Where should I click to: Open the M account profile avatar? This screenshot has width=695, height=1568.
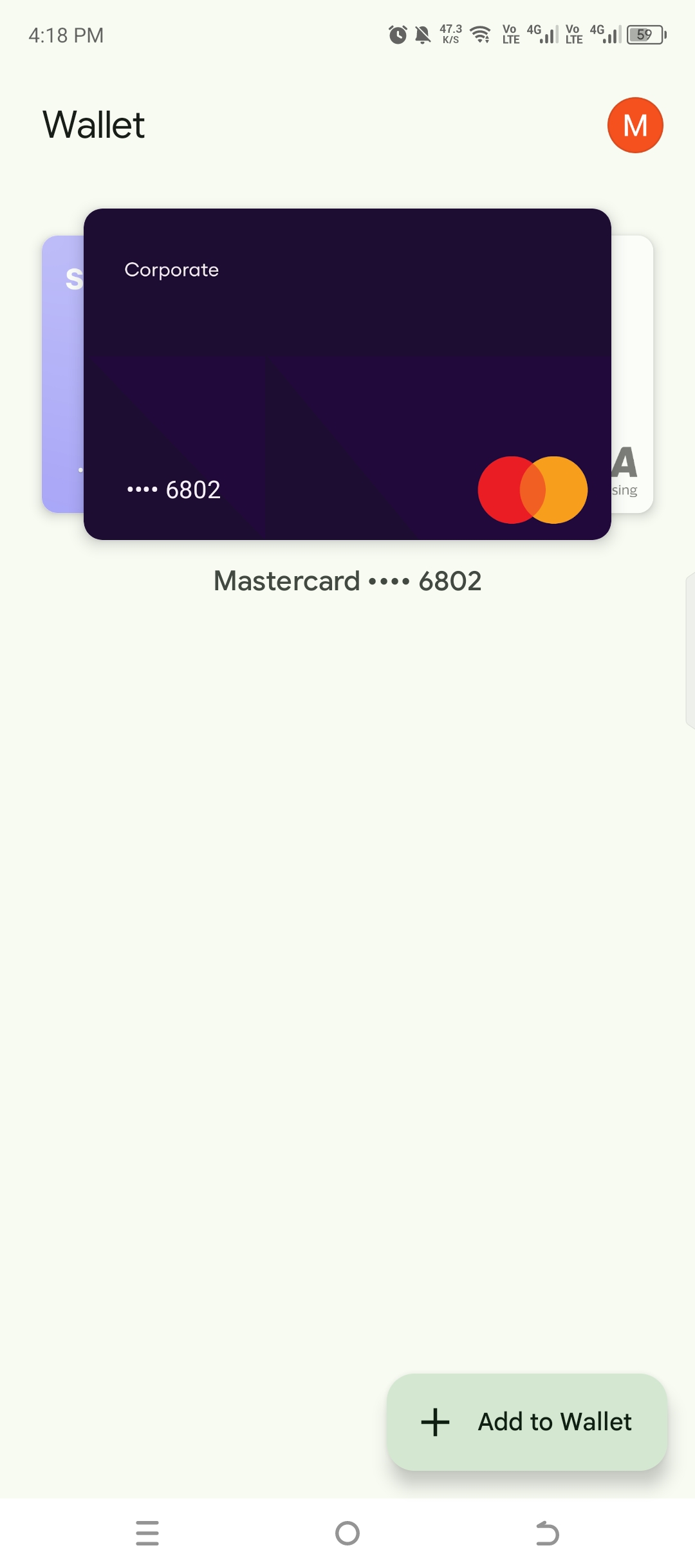click(635, 126)
